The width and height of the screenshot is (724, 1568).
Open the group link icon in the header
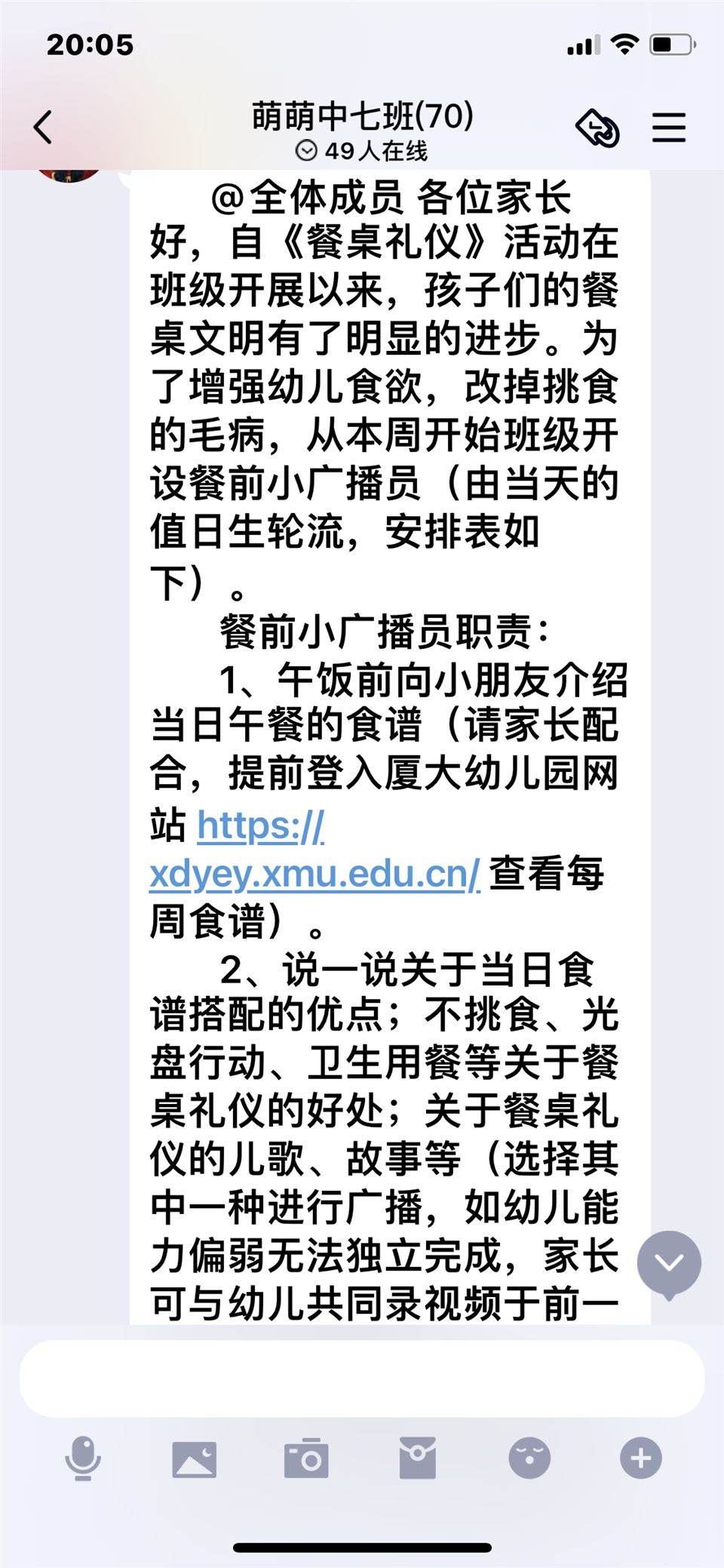(597, 128)
